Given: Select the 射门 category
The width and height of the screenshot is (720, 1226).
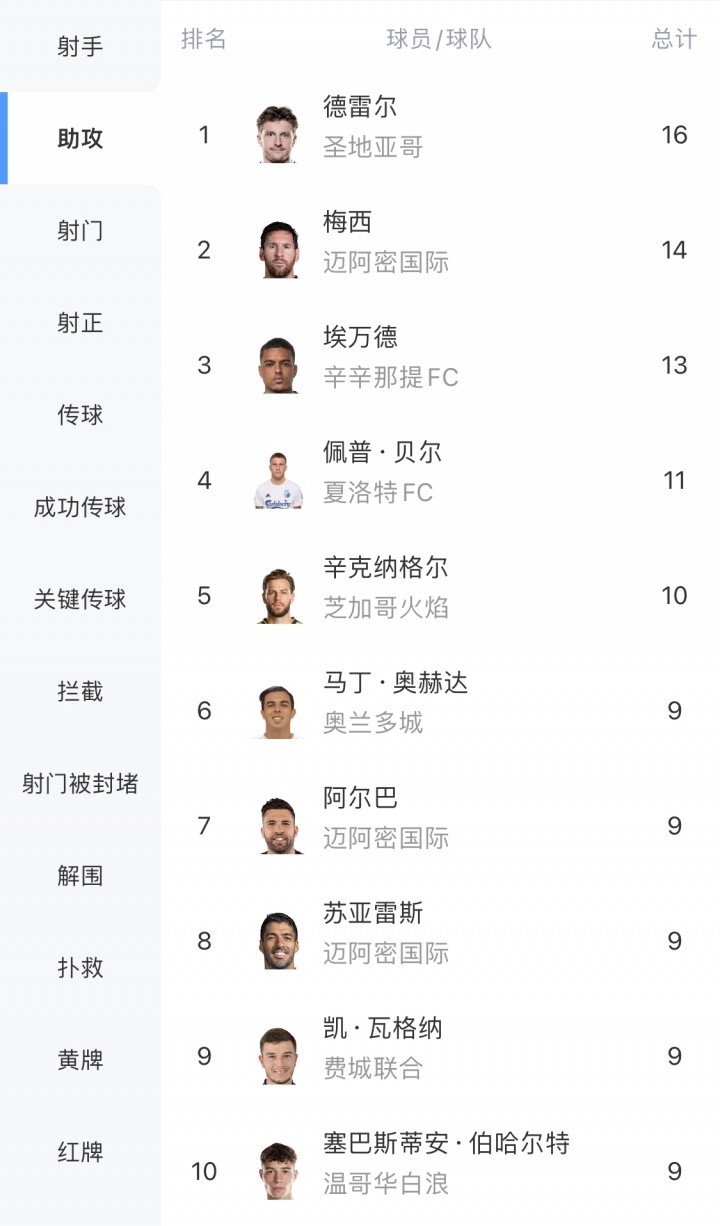Looking at the screenshot, I should 80,231.
